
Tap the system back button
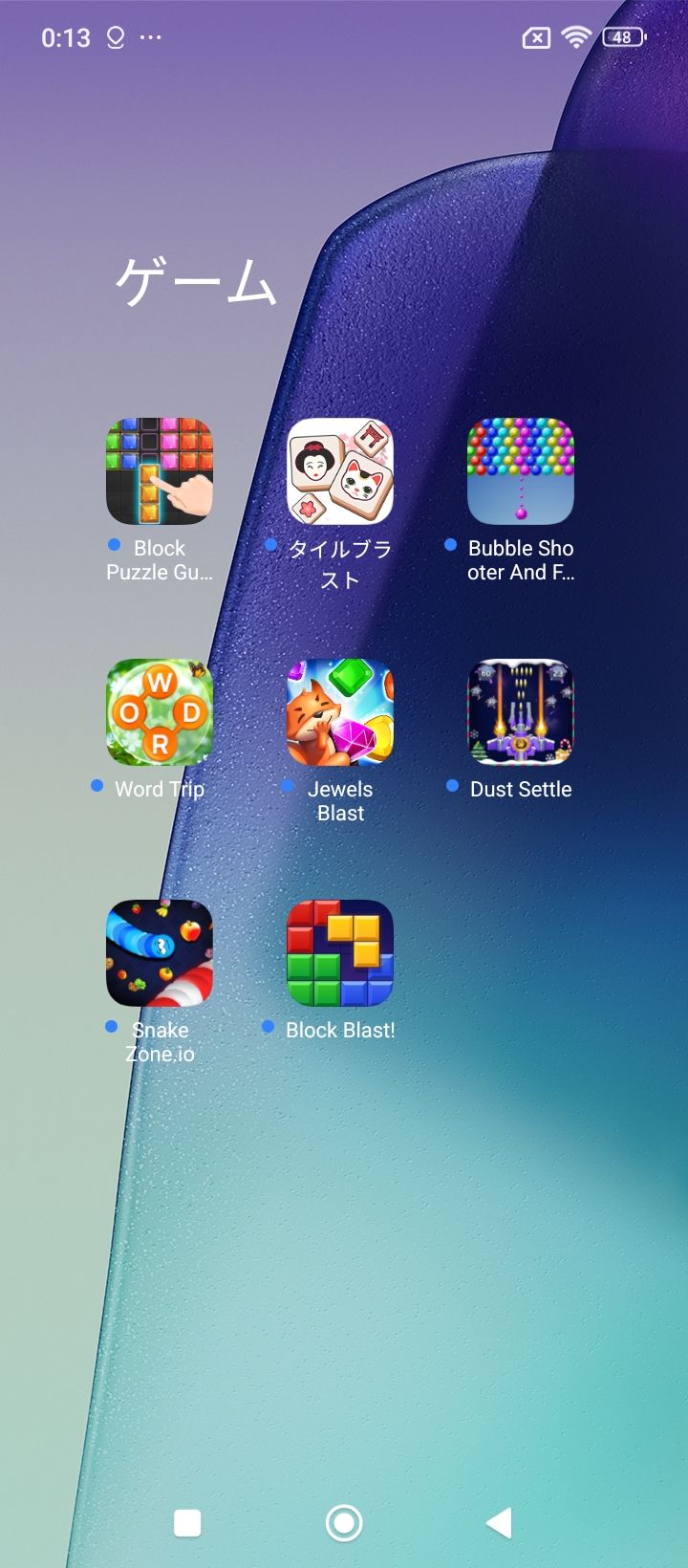coord(500,1523)
